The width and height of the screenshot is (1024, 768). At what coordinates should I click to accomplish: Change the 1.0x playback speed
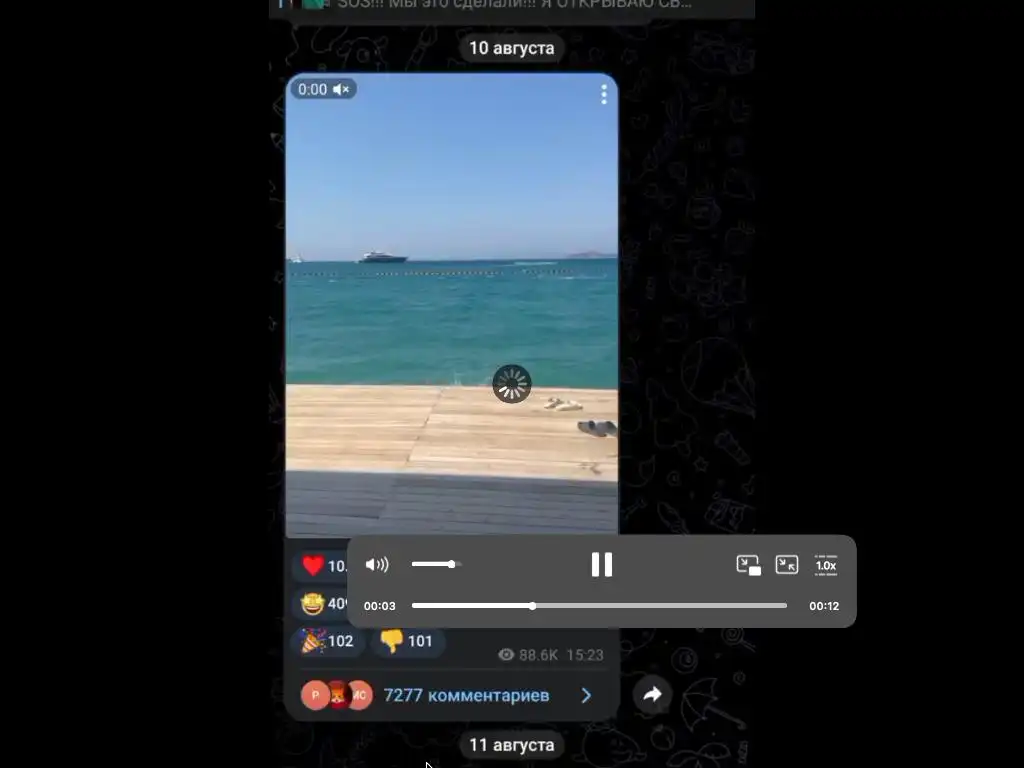pyautogui.click(x=825, y=565)
